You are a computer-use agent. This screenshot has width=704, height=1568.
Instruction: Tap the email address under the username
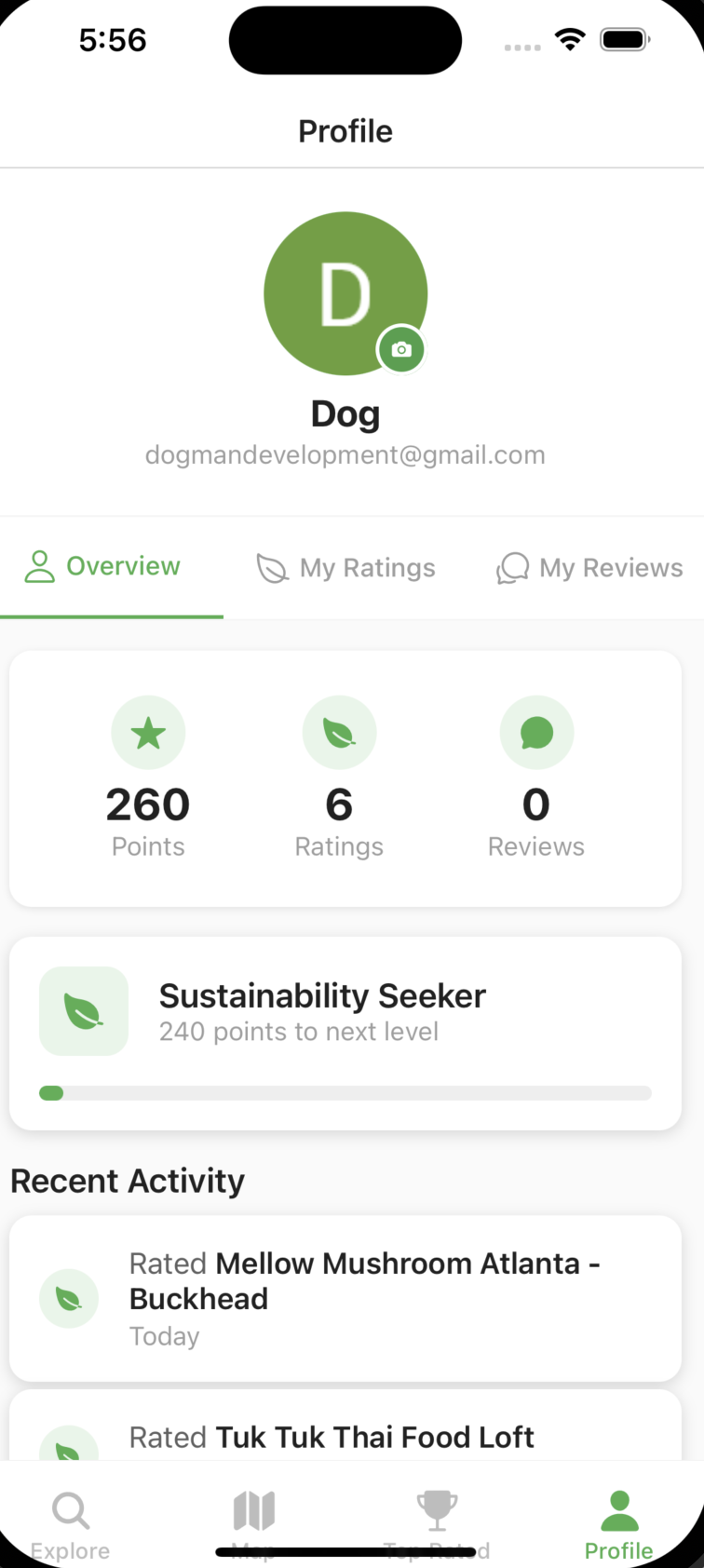coord(345,455)
